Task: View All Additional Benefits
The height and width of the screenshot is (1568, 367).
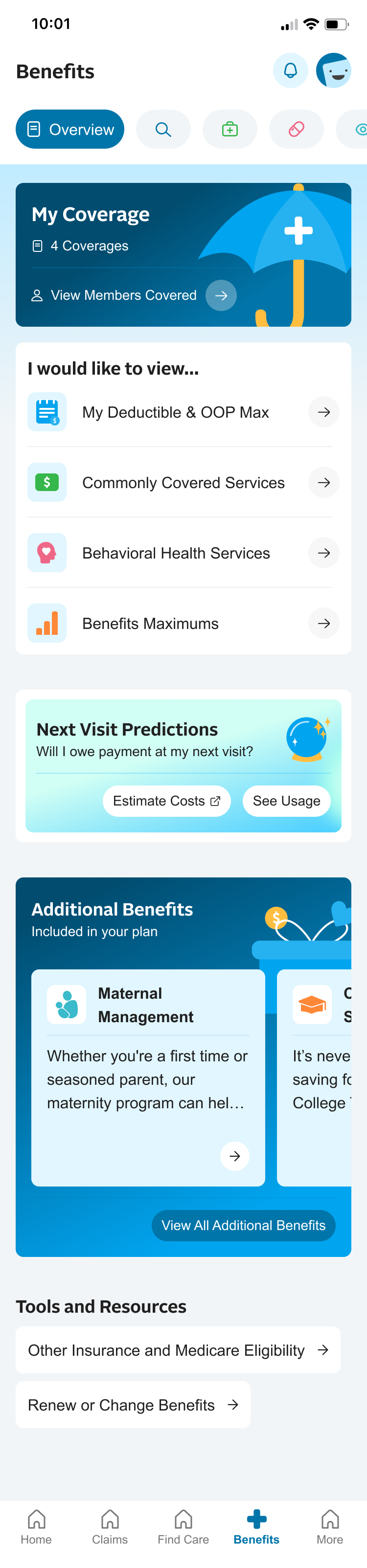Action: point(243,1225)
